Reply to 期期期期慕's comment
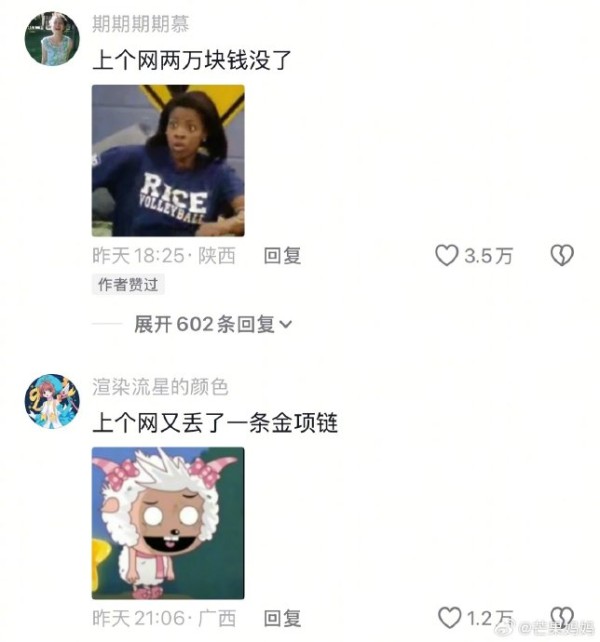600x642 pixels. [282, 256]
